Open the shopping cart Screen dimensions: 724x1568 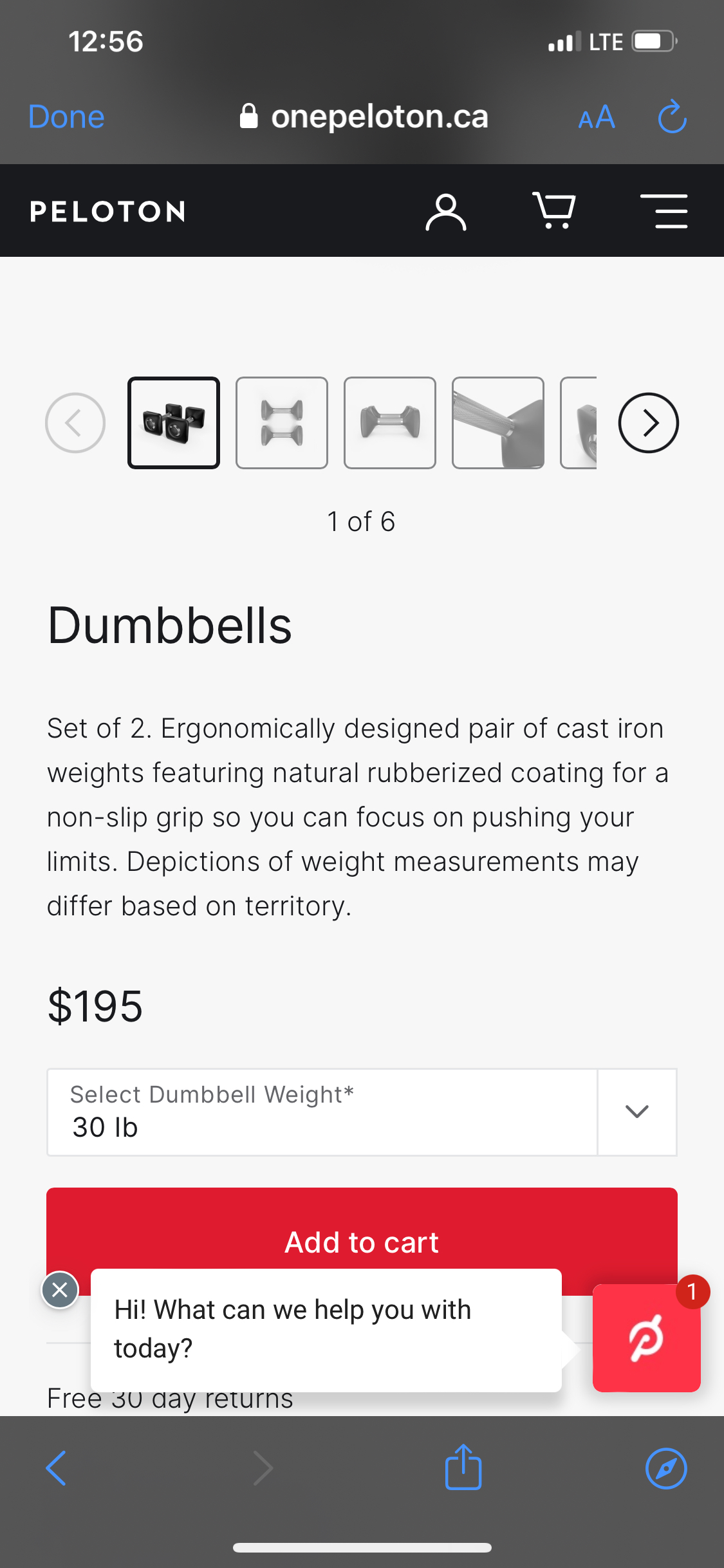pyautogui.click(x=554, y=210)
